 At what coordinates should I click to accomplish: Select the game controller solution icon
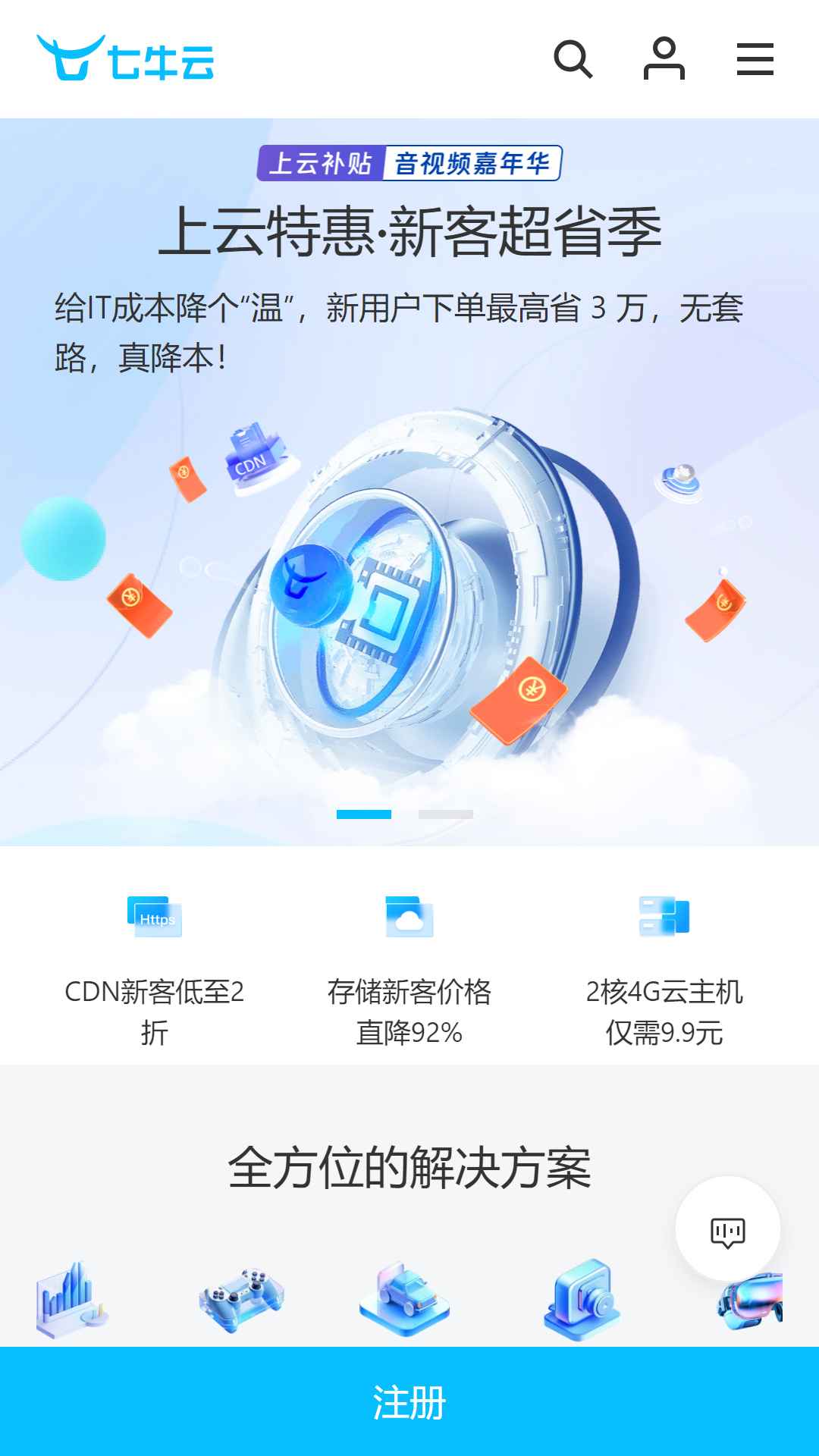pyautogui.click(x=241, y=1299)
